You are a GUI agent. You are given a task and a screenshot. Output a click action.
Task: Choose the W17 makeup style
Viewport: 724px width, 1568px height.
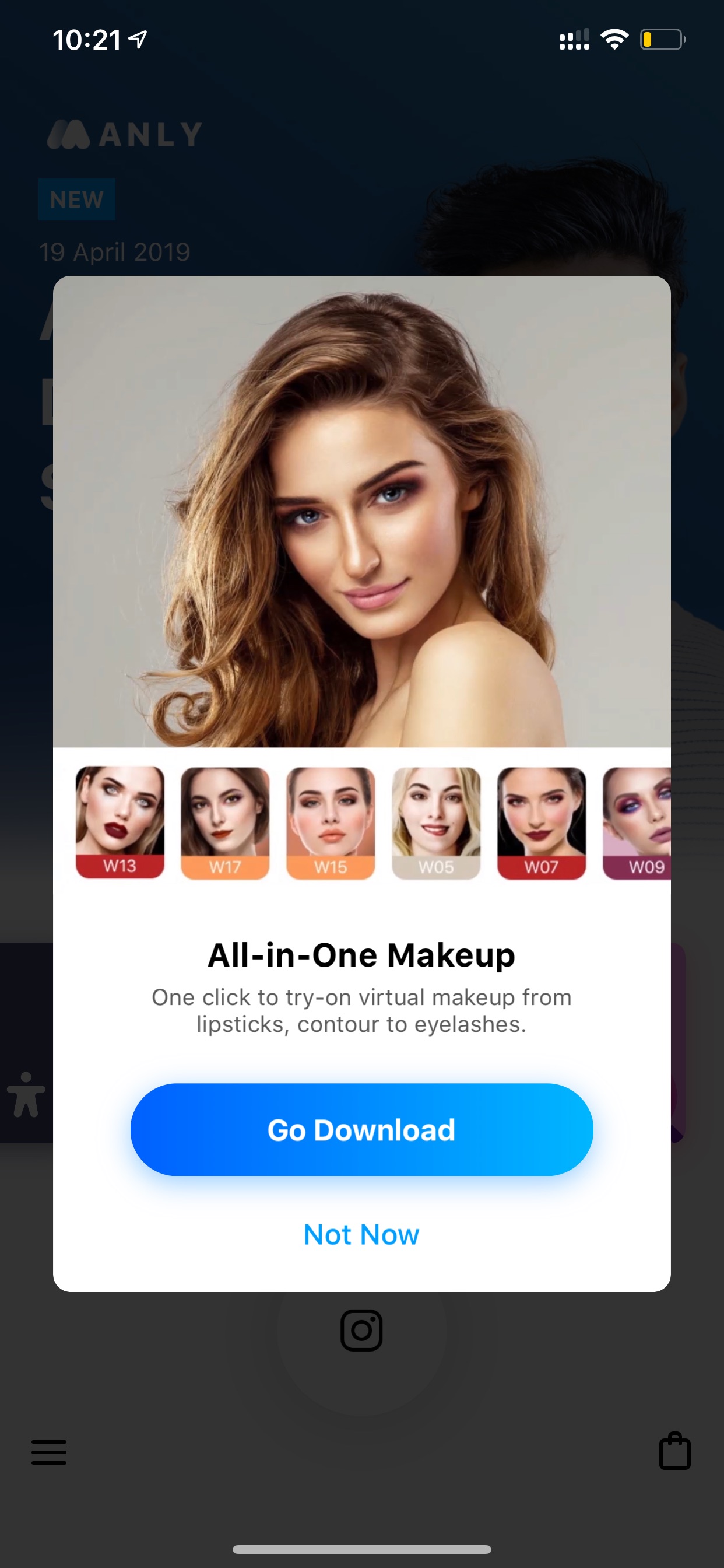click(225, 822)
